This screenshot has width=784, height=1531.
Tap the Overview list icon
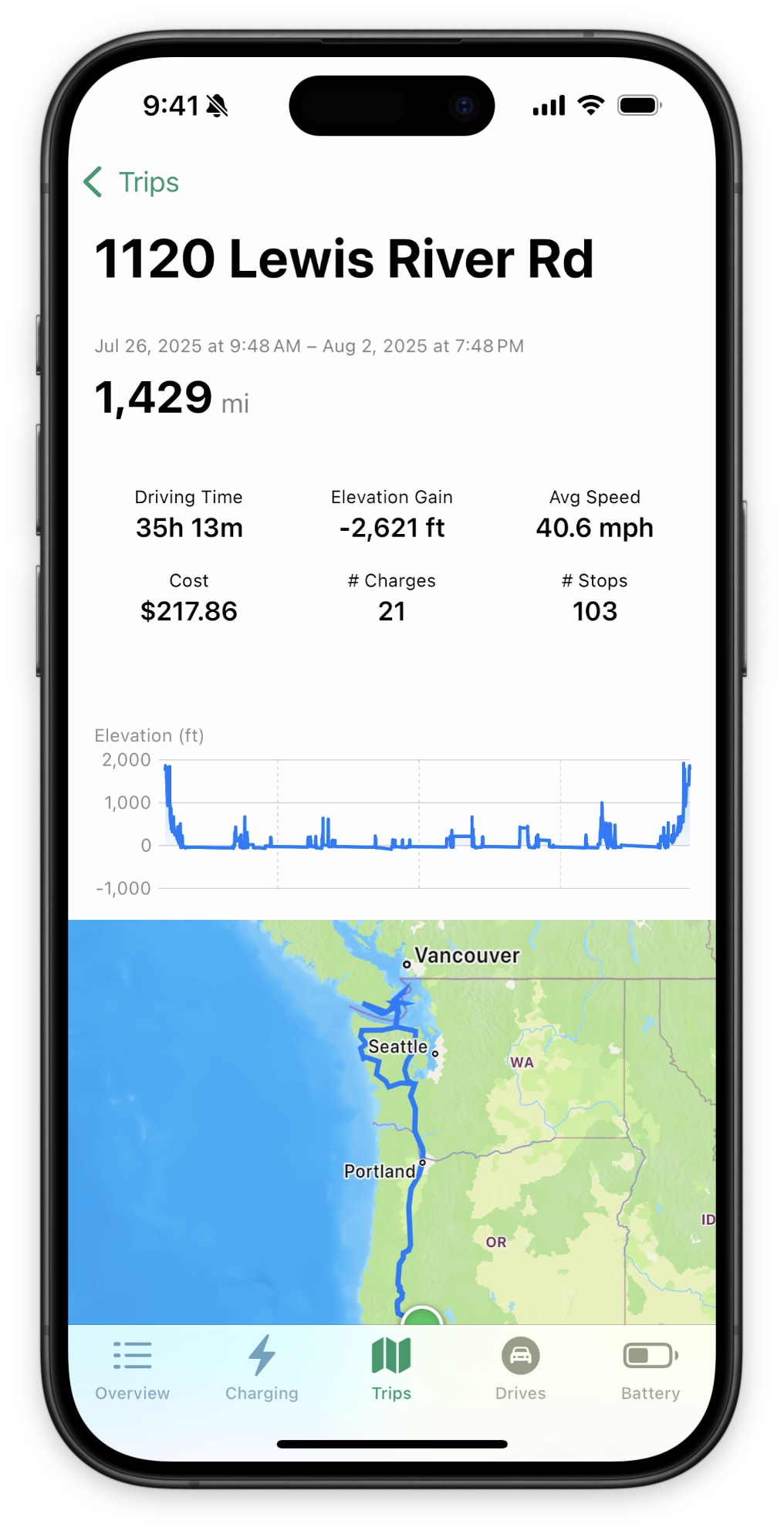[x=132, y=1355]
